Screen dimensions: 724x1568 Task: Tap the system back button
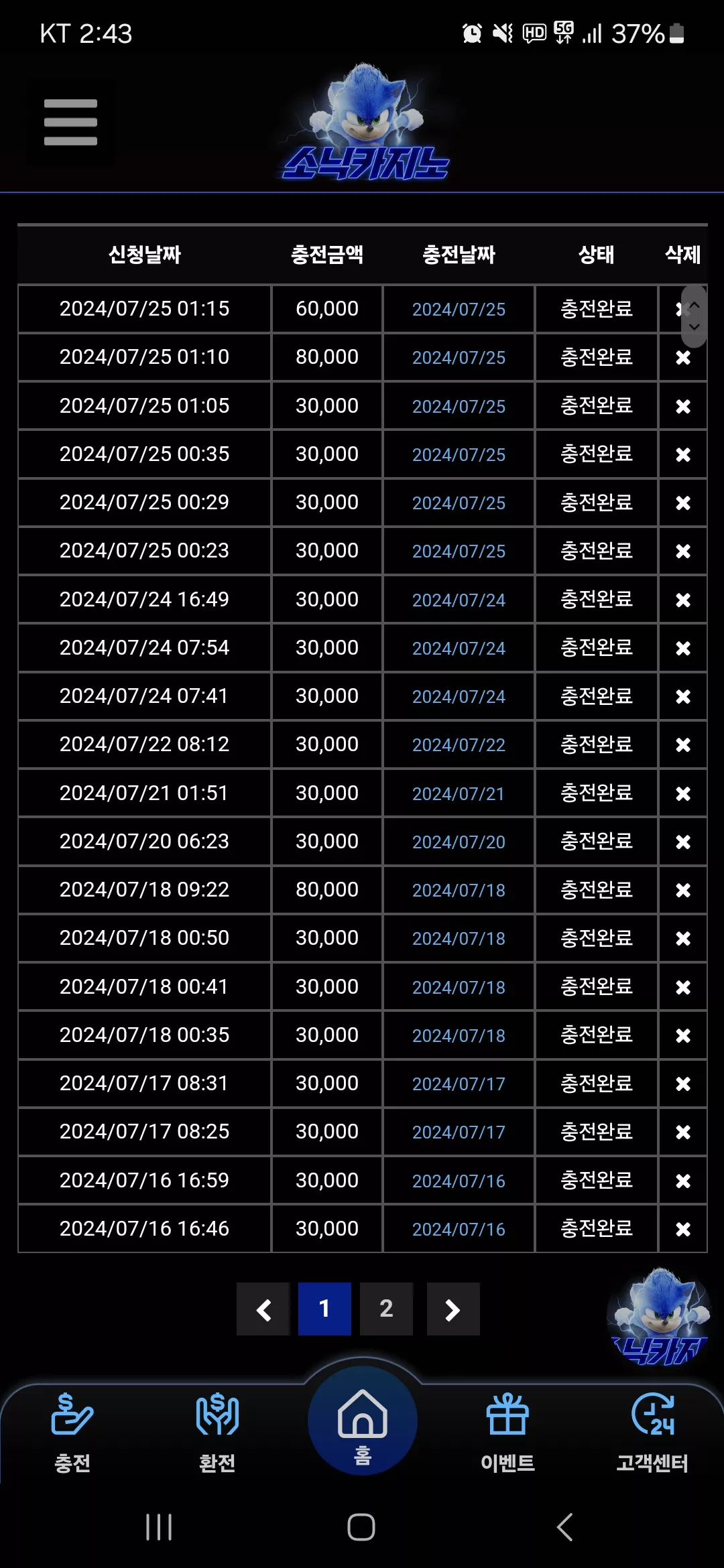(x=564, y=1527)
